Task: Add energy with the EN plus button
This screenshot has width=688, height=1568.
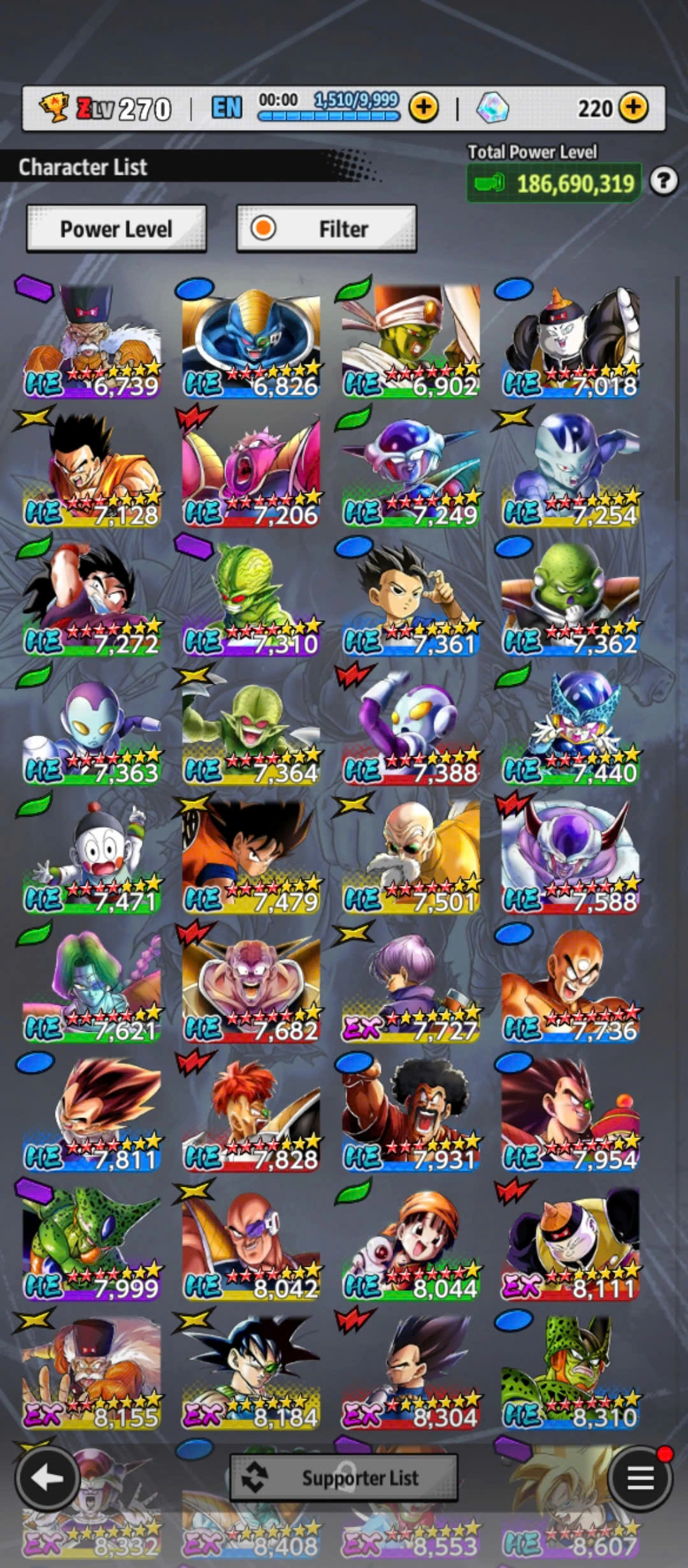Action: [x=424, y=108]
